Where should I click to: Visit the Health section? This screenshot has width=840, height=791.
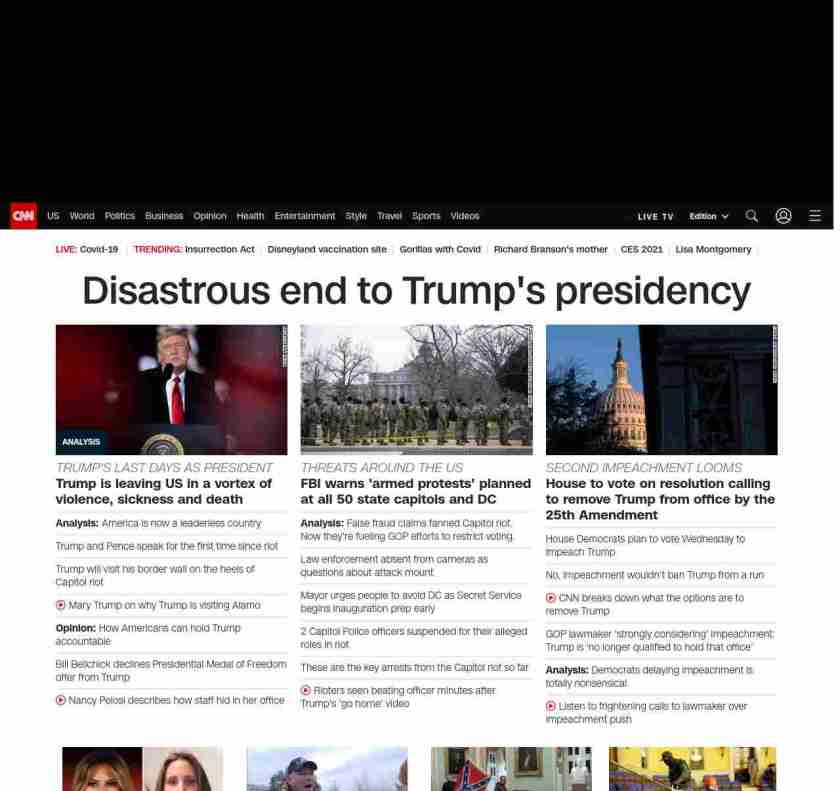click(x=250, y=216)
